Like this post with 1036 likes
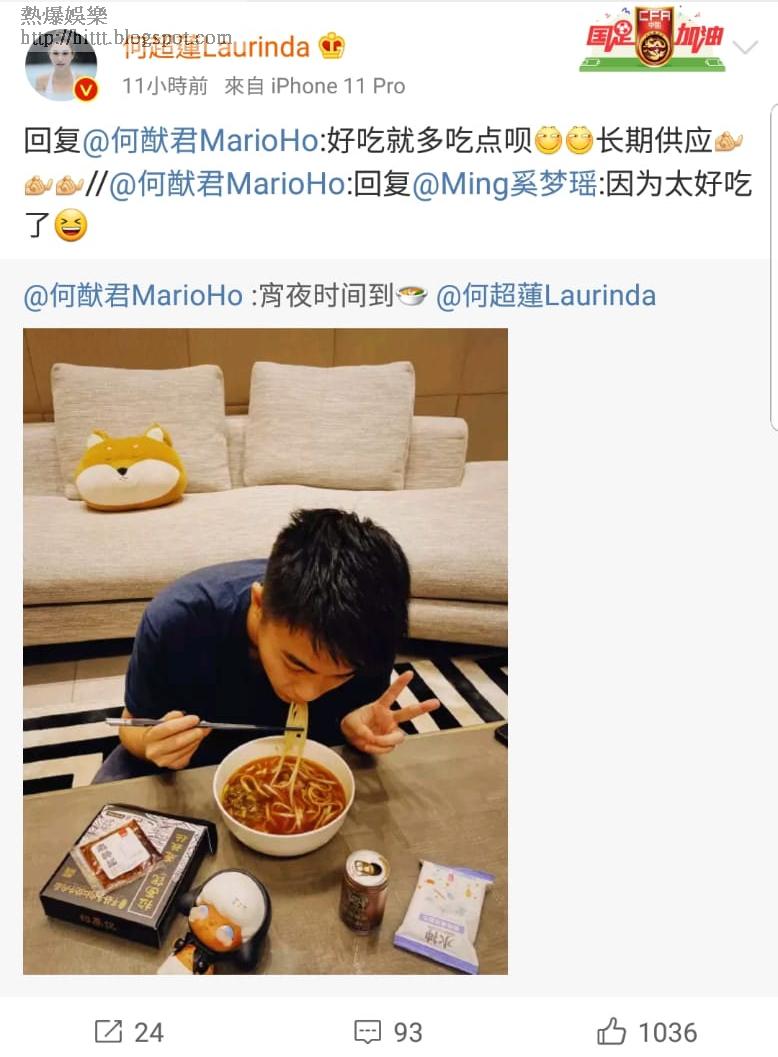 tap(647, 1031)
